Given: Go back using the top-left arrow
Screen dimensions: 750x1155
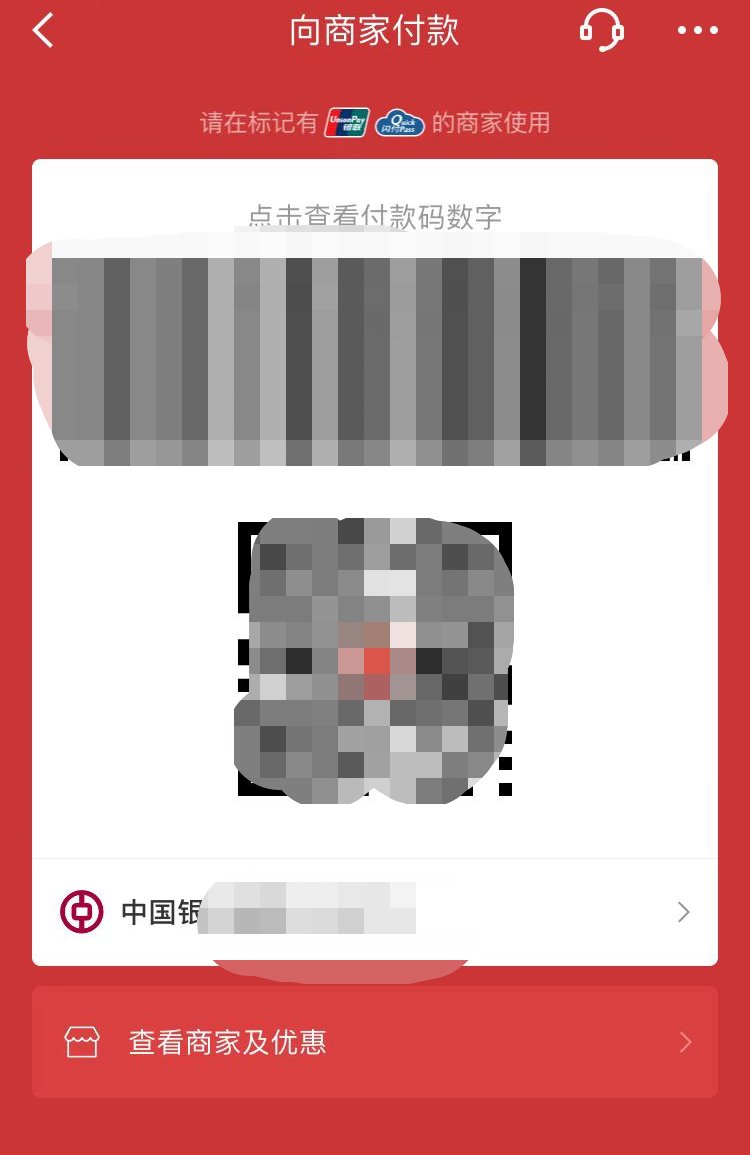Looking at the screenshot, I should [x=43, y=31].
